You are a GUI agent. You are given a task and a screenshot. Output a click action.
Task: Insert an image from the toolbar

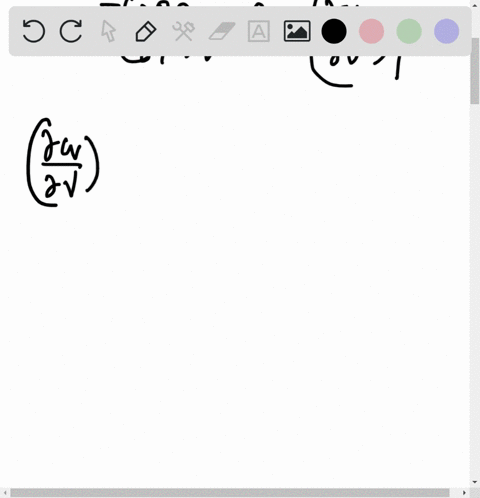[297, 31]
